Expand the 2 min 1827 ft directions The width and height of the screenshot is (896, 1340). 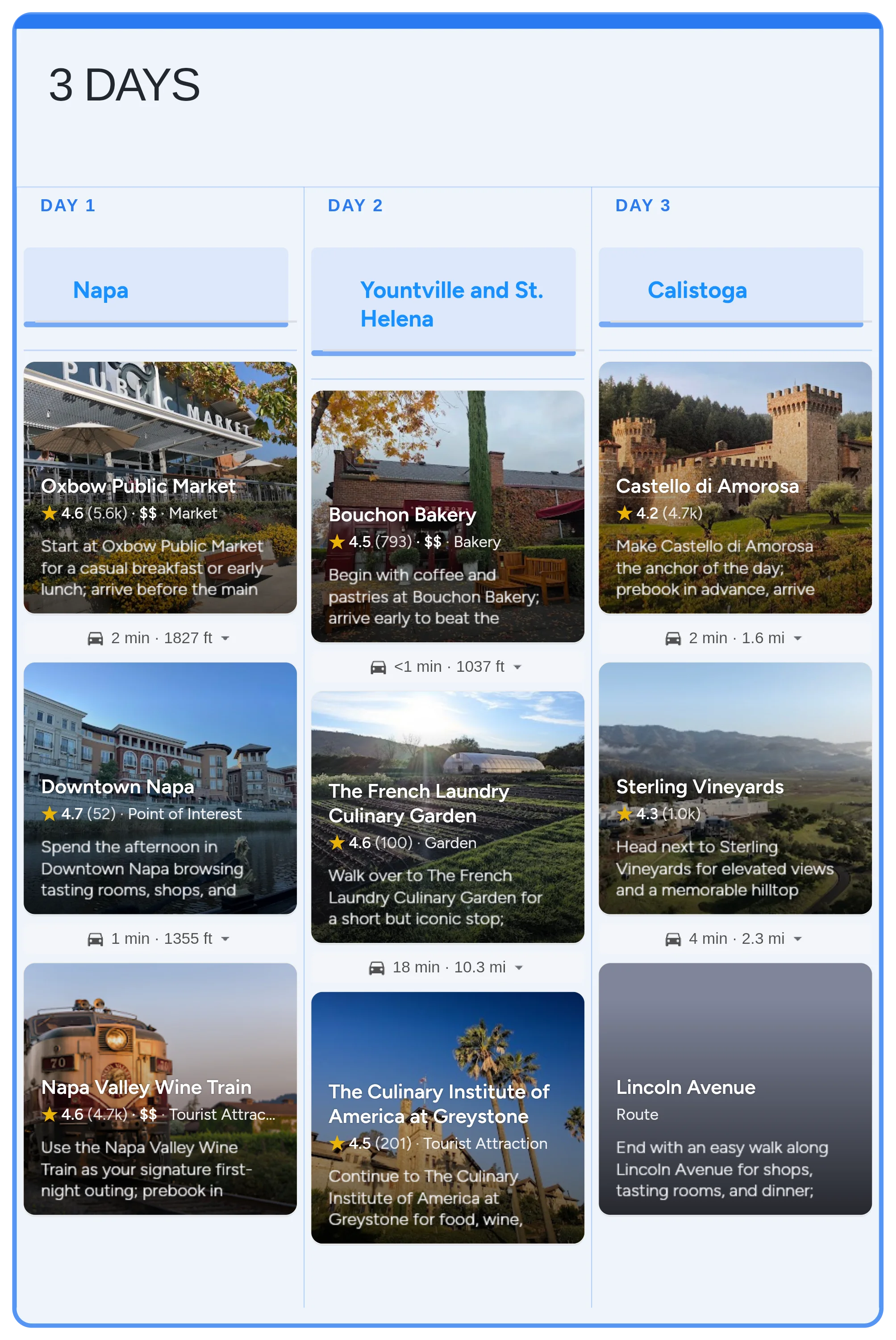click(x=159, y=638)
